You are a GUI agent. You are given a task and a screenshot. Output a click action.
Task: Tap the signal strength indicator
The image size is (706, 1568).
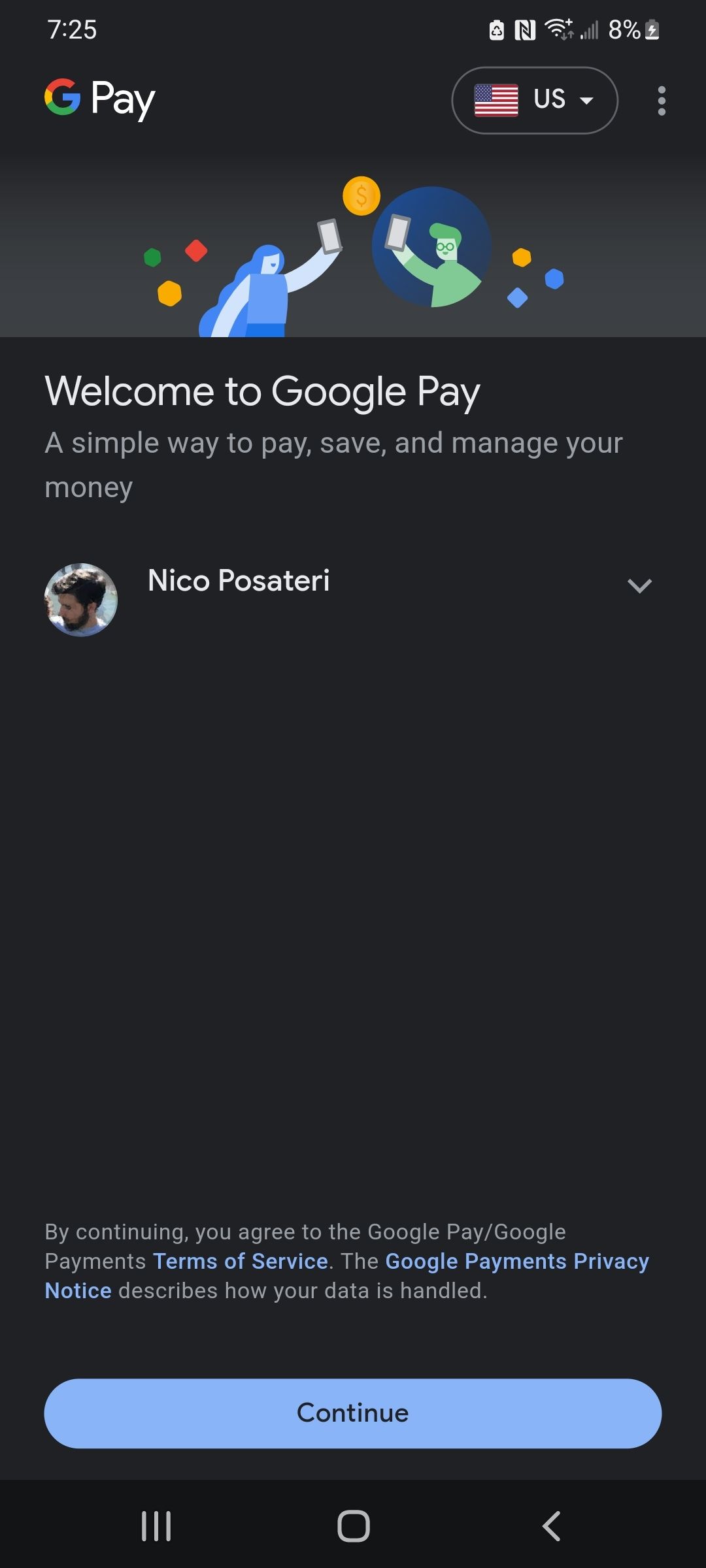pos(590,29)
